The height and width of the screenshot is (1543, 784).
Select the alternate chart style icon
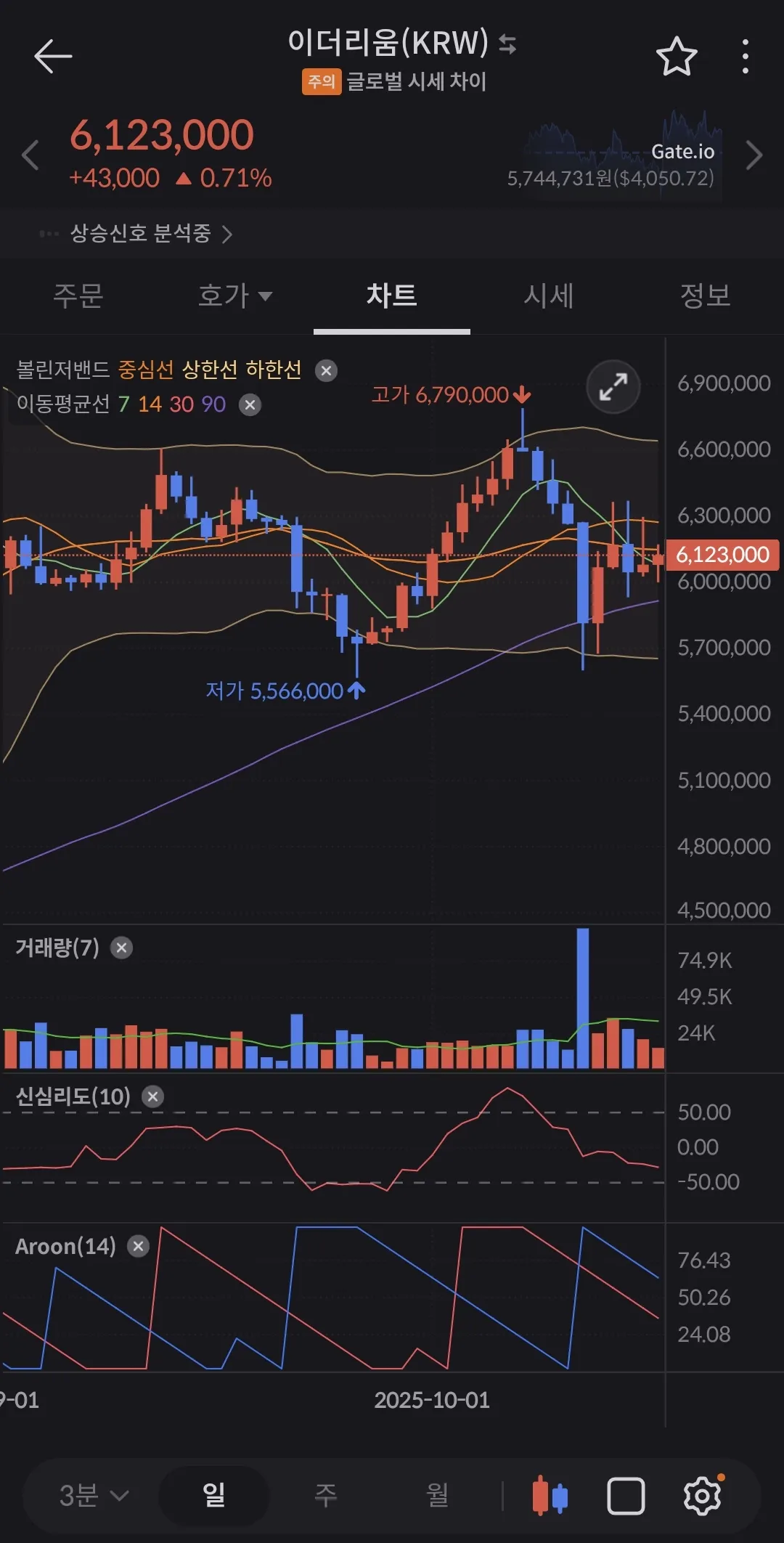(x=626, y=1496)
